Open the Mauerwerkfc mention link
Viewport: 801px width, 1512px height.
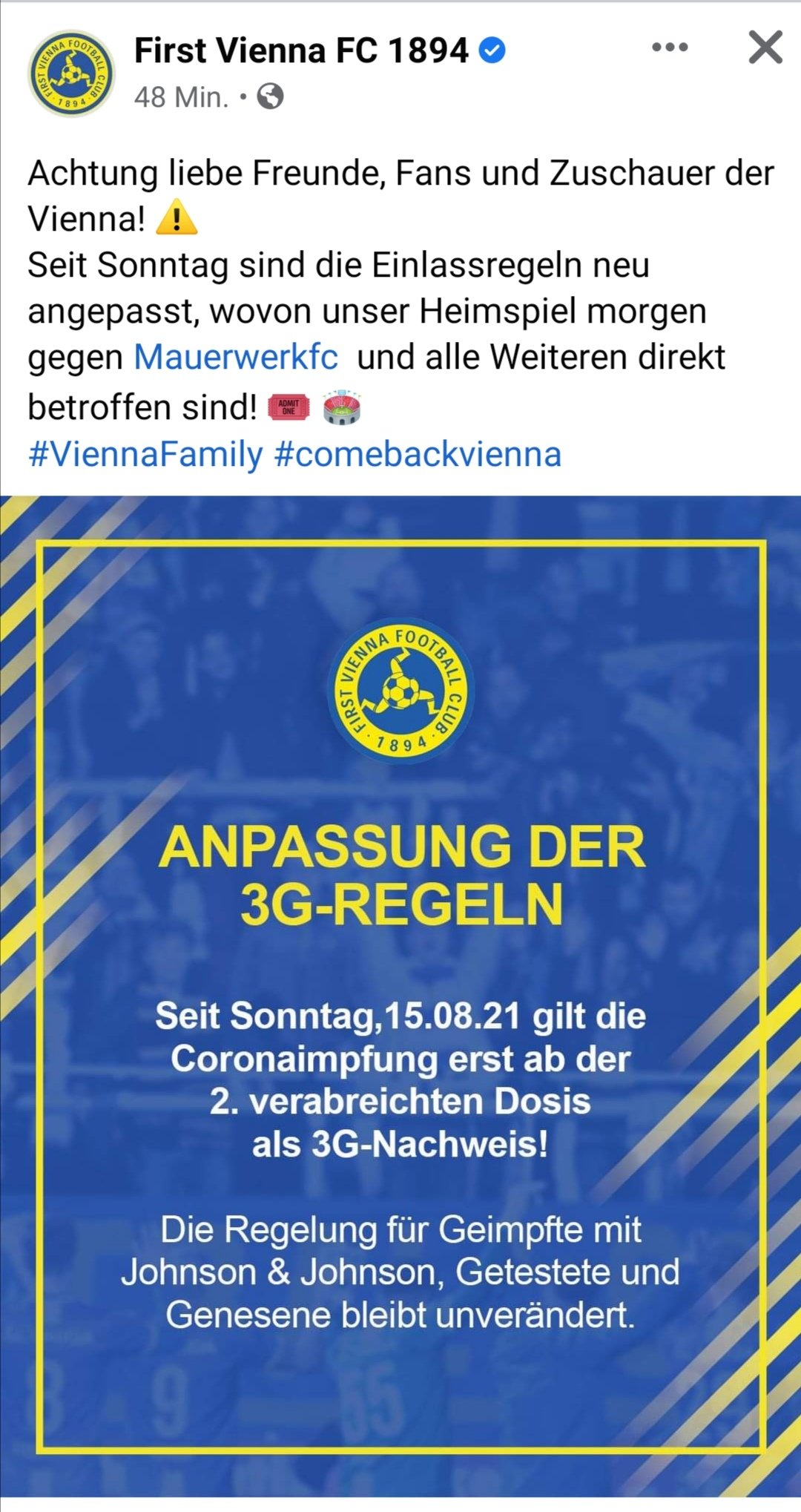236,357
